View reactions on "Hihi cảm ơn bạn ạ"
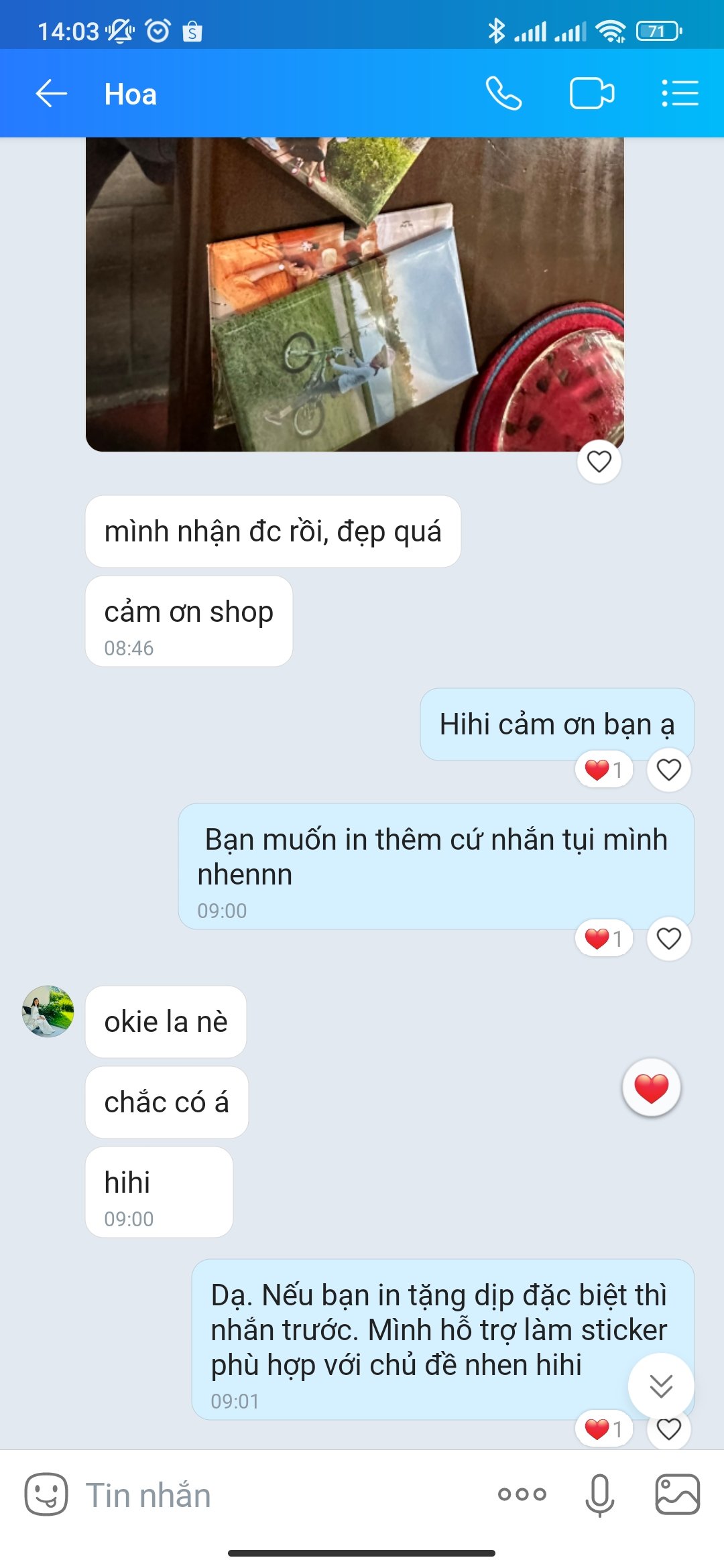The image size is (724, 1568). tap(604, 770)
